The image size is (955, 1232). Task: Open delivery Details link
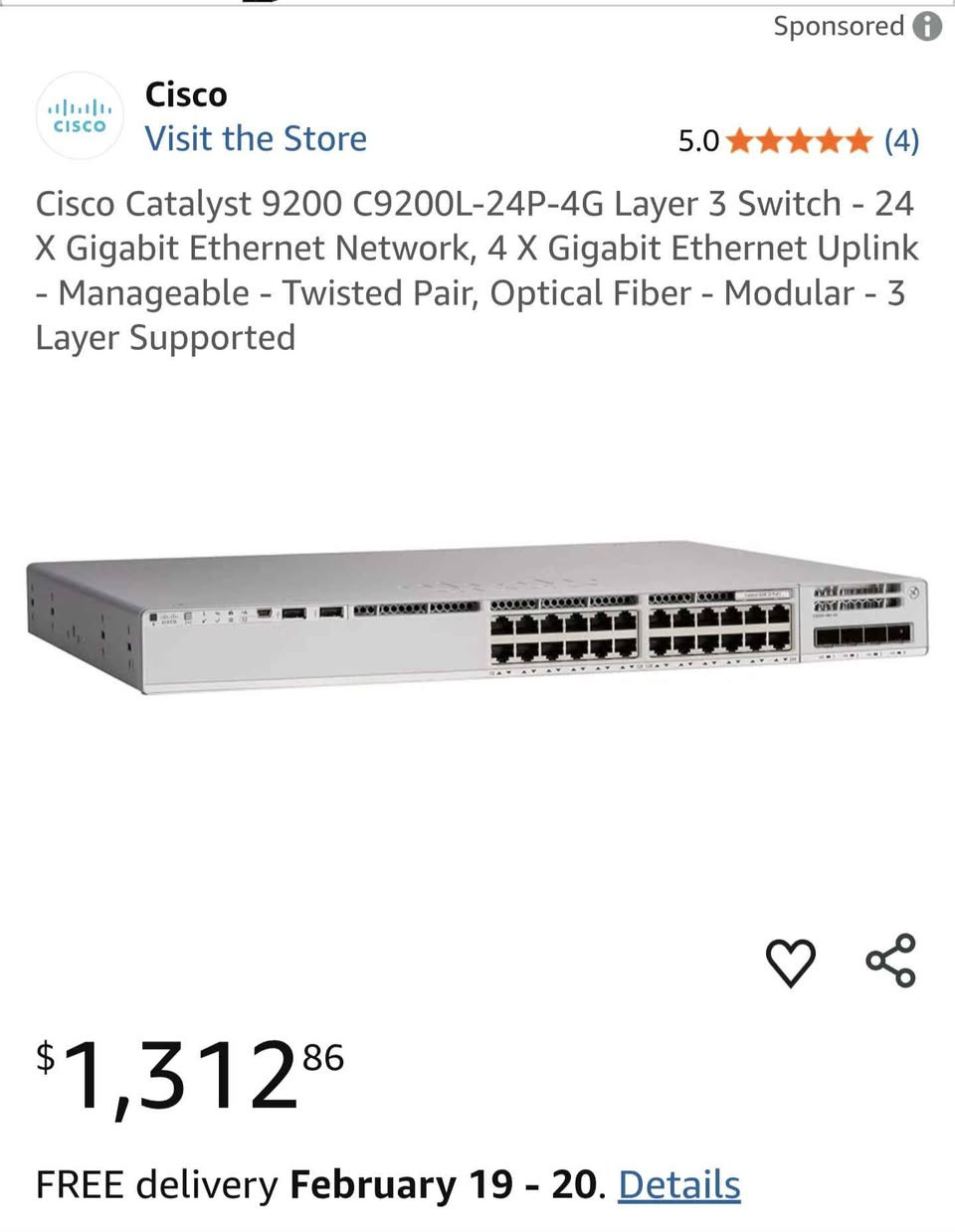pos(678,1185)
